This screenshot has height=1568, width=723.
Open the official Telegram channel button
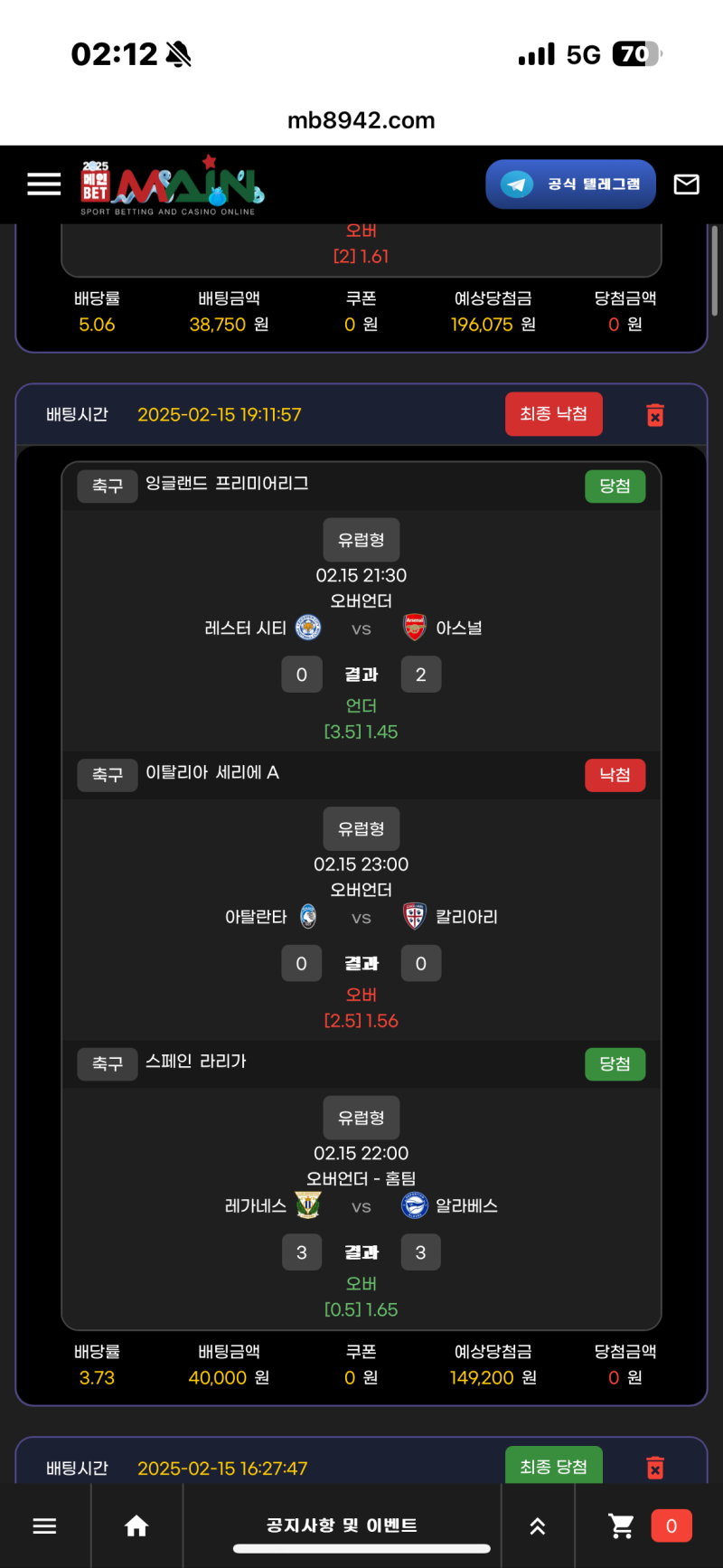(x=570, y=184)
